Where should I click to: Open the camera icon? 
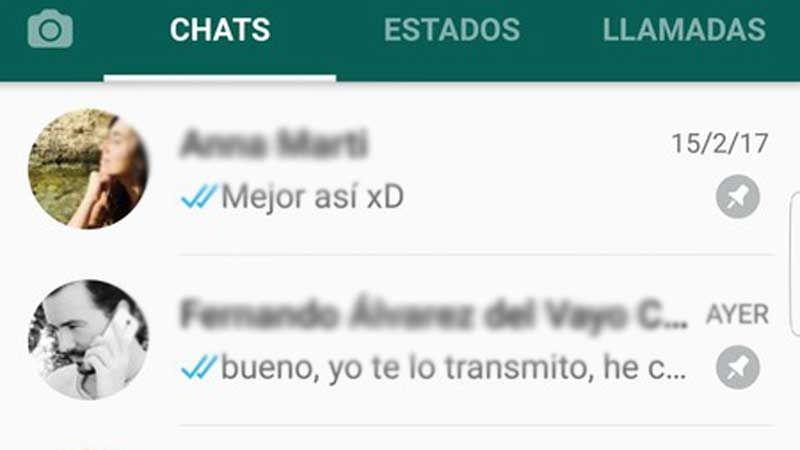point(50,29)
